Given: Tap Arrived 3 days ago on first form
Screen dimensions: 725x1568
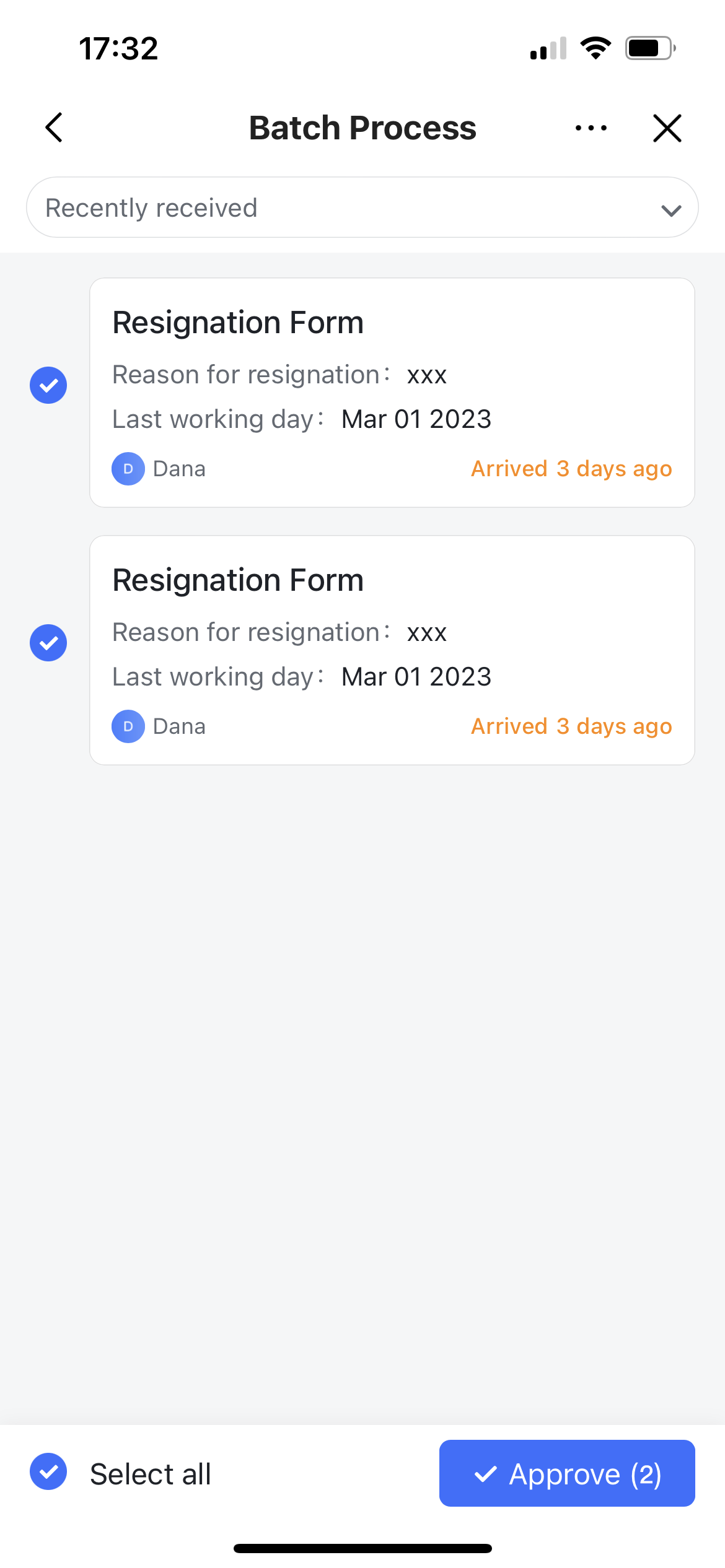Looking at the screenshot, I should click(571, 469).
